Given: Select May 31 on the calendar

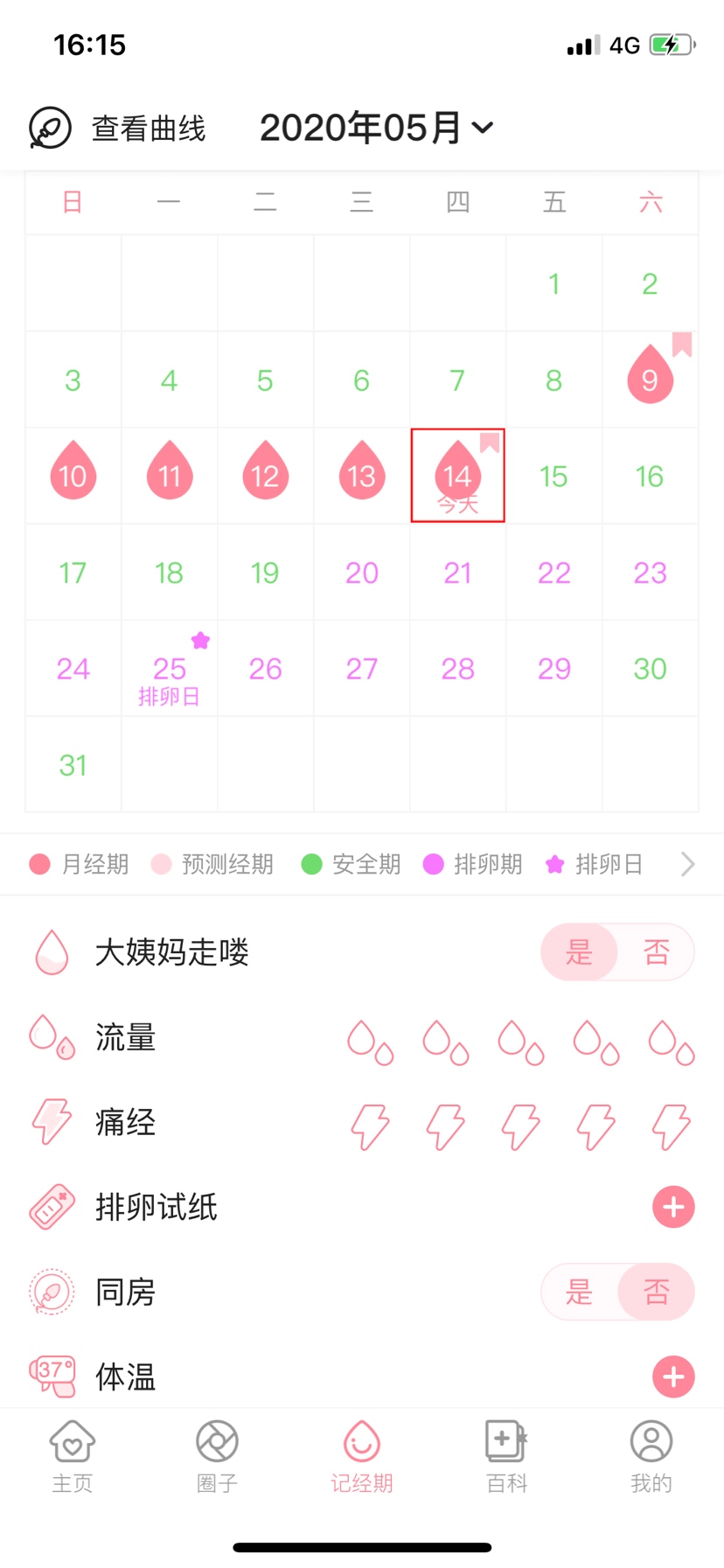Looking at the screenshot, I should coord(73,765).
